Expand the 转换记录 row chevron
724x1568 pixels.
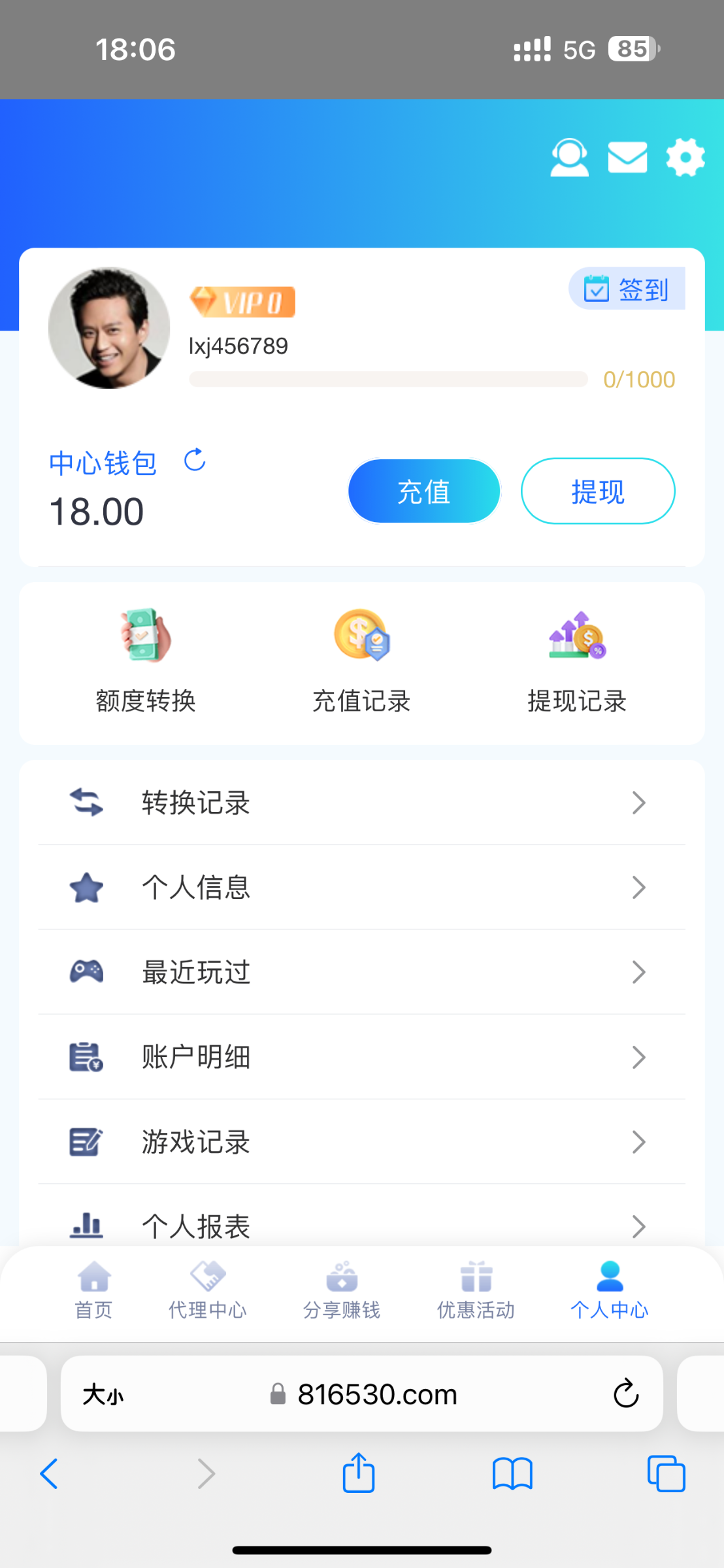(x=638, y=802)
